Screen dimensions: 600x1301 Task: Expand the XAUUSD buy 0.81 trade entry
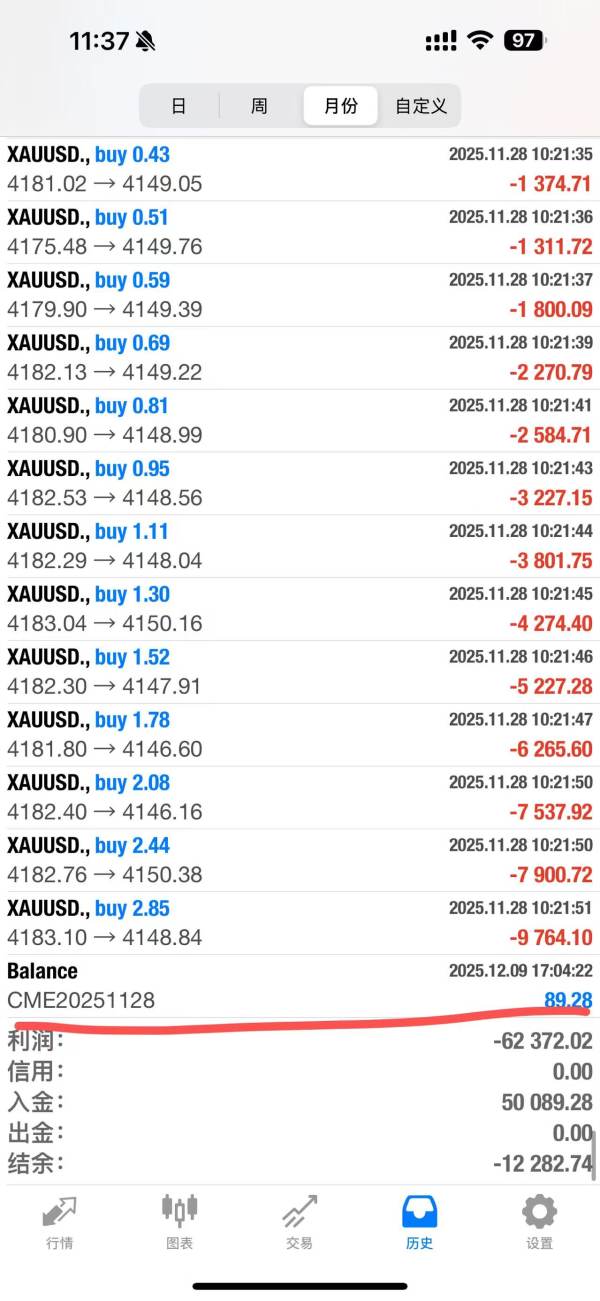[x=300, y=421]
